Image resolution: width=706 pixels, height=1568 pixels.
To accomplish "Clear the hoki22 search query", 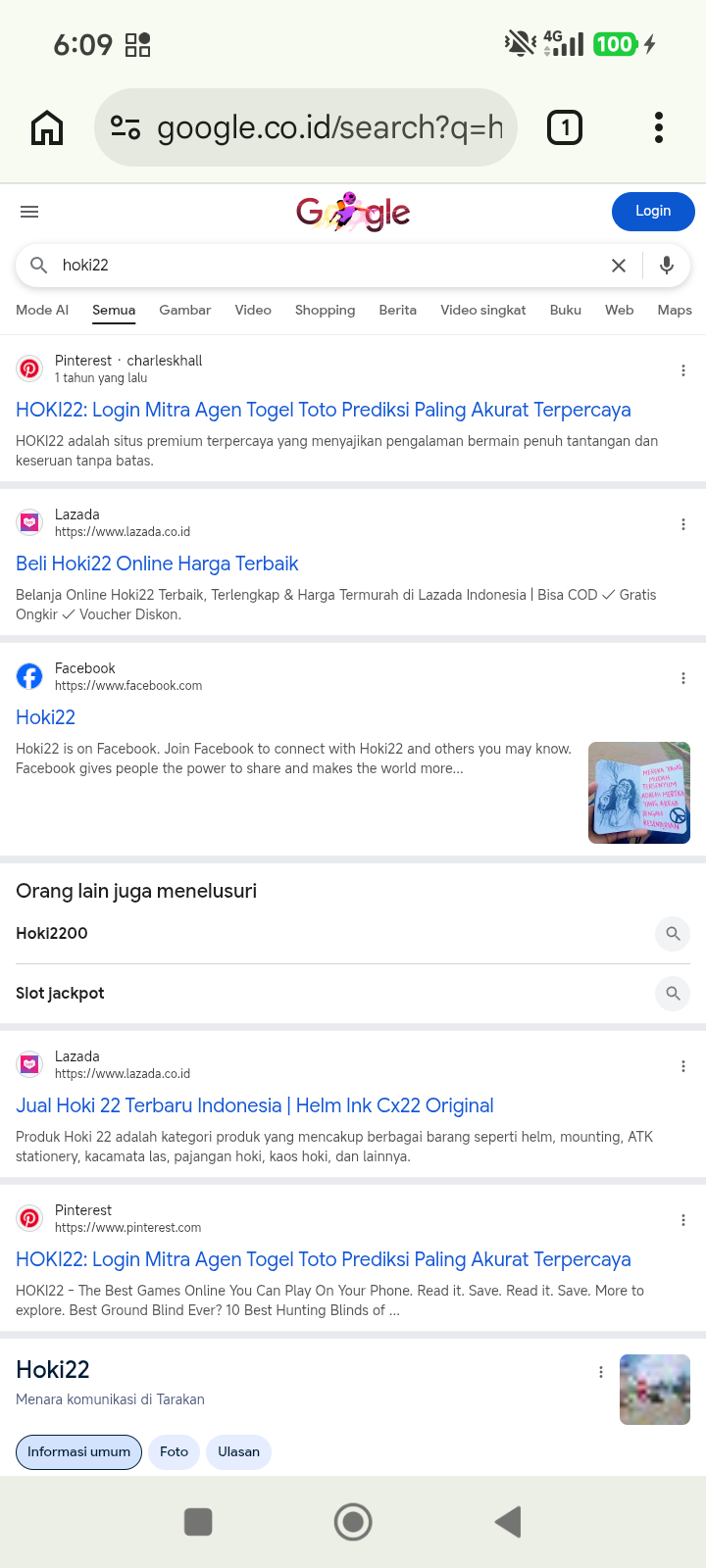I will (x=619, y=266).
